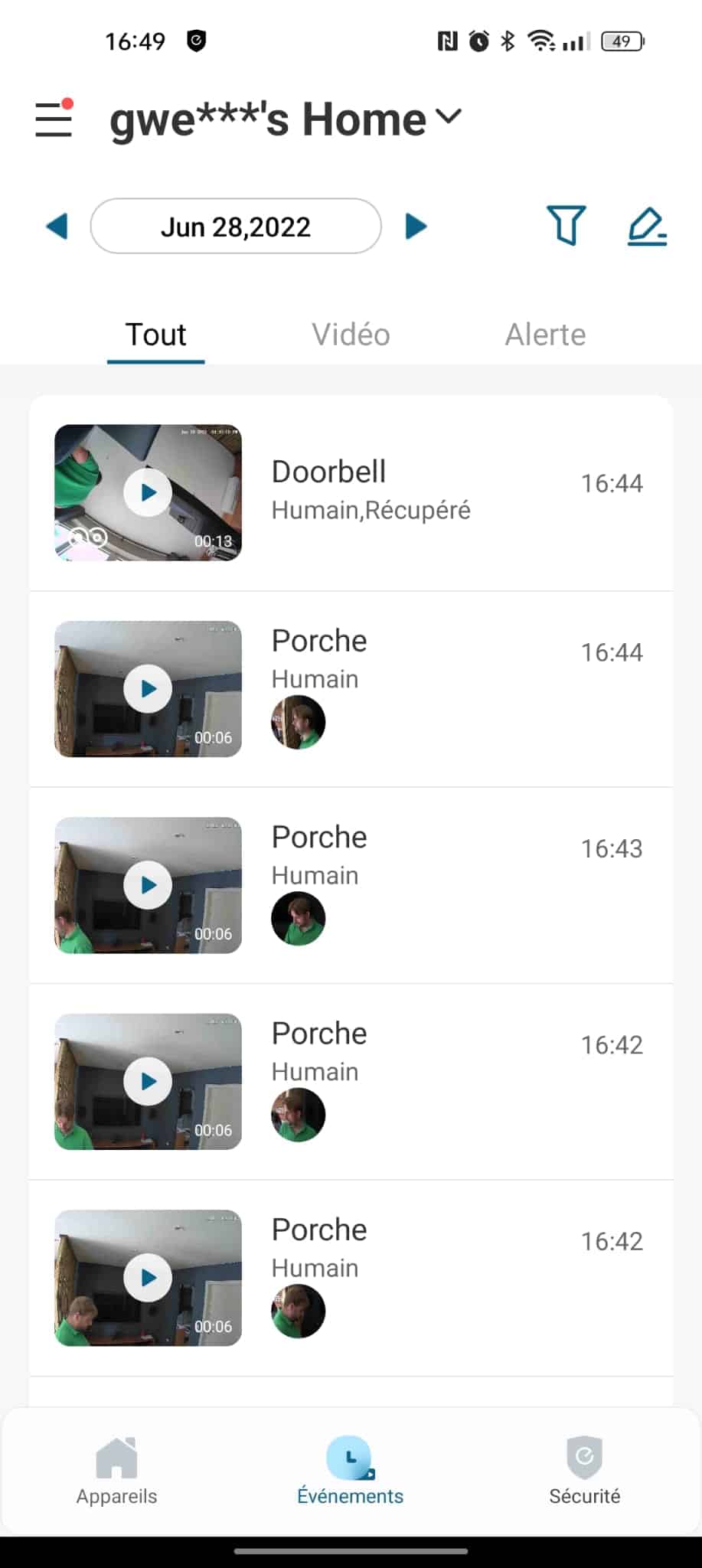Viewport: 702px width, 1568px height.
Task: Go to the previous day
Action: click(x=57, y=226)
